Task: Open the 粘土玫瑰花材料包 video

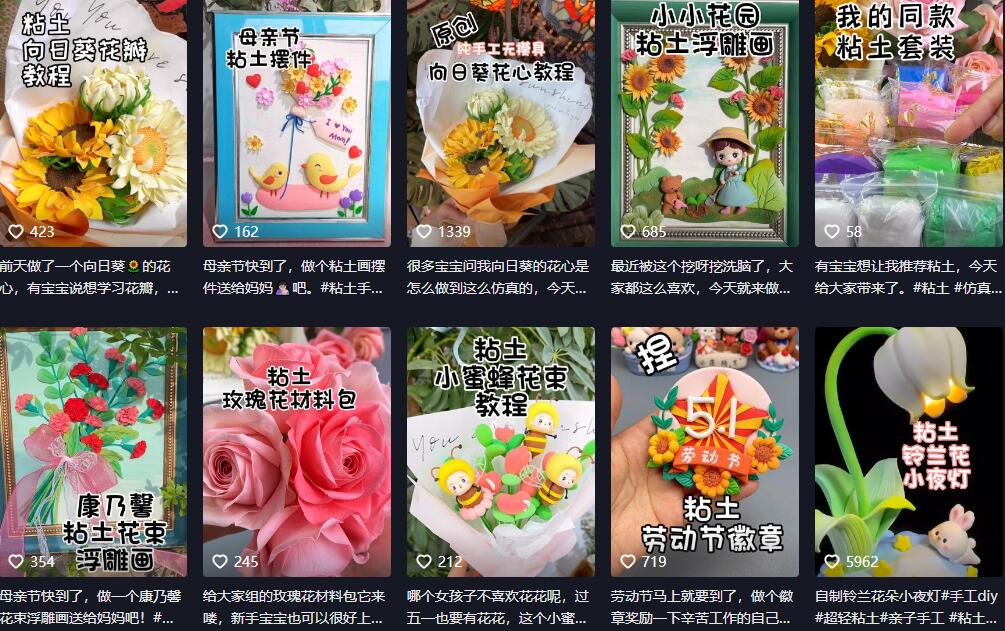Action: click(x=296, y=450)
